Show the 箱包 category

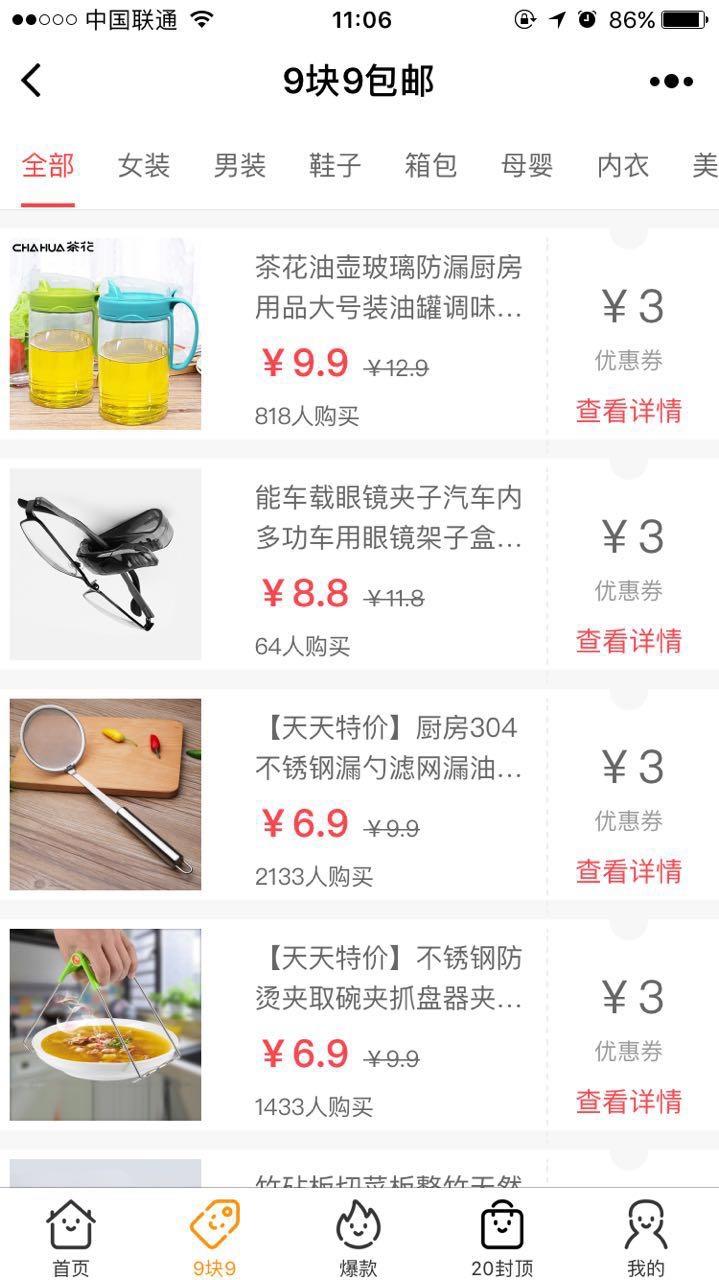coord(431,166)
